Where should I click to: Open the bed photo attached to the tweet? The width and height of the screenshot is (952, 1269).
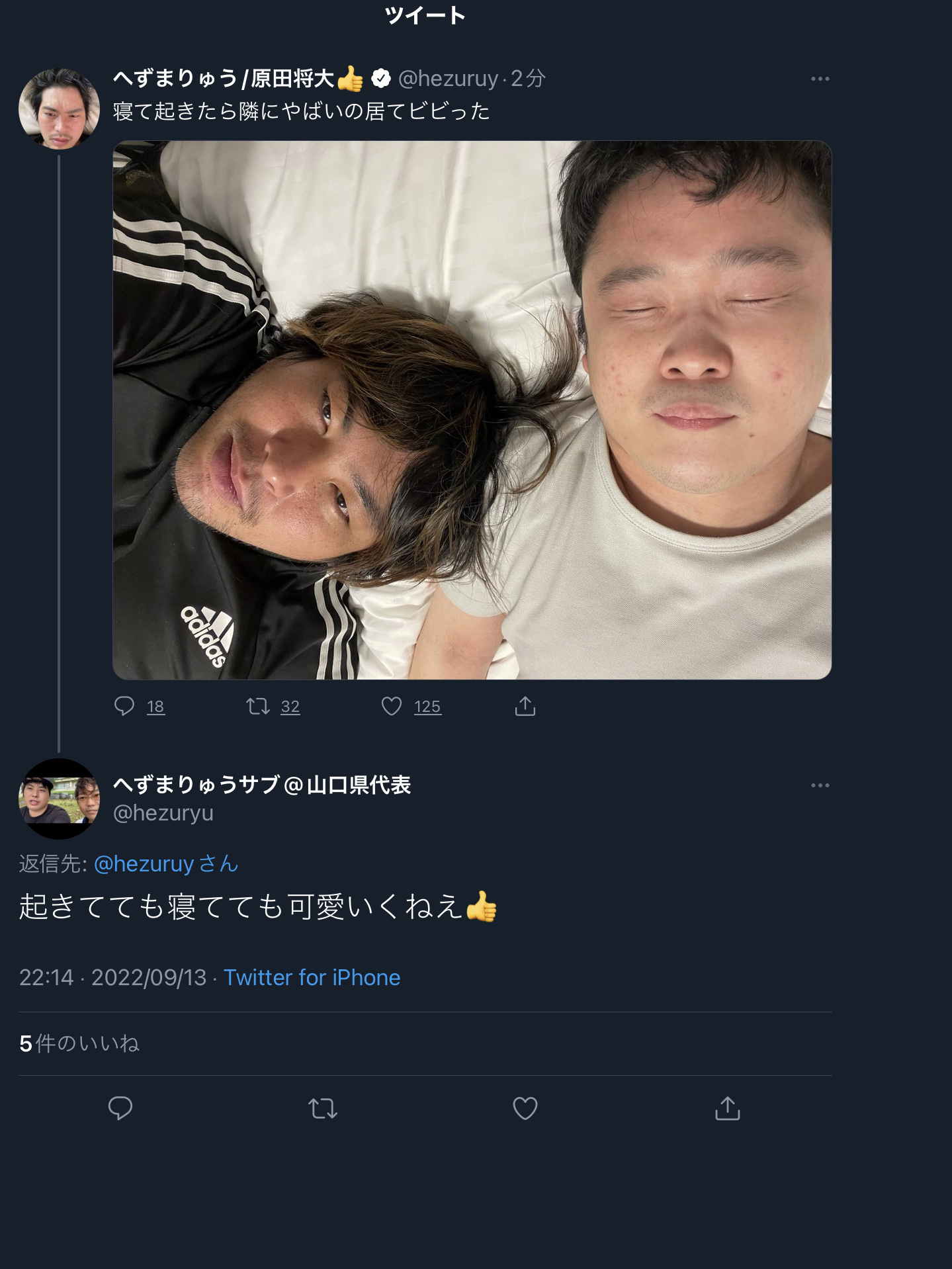tap(472, 410)
